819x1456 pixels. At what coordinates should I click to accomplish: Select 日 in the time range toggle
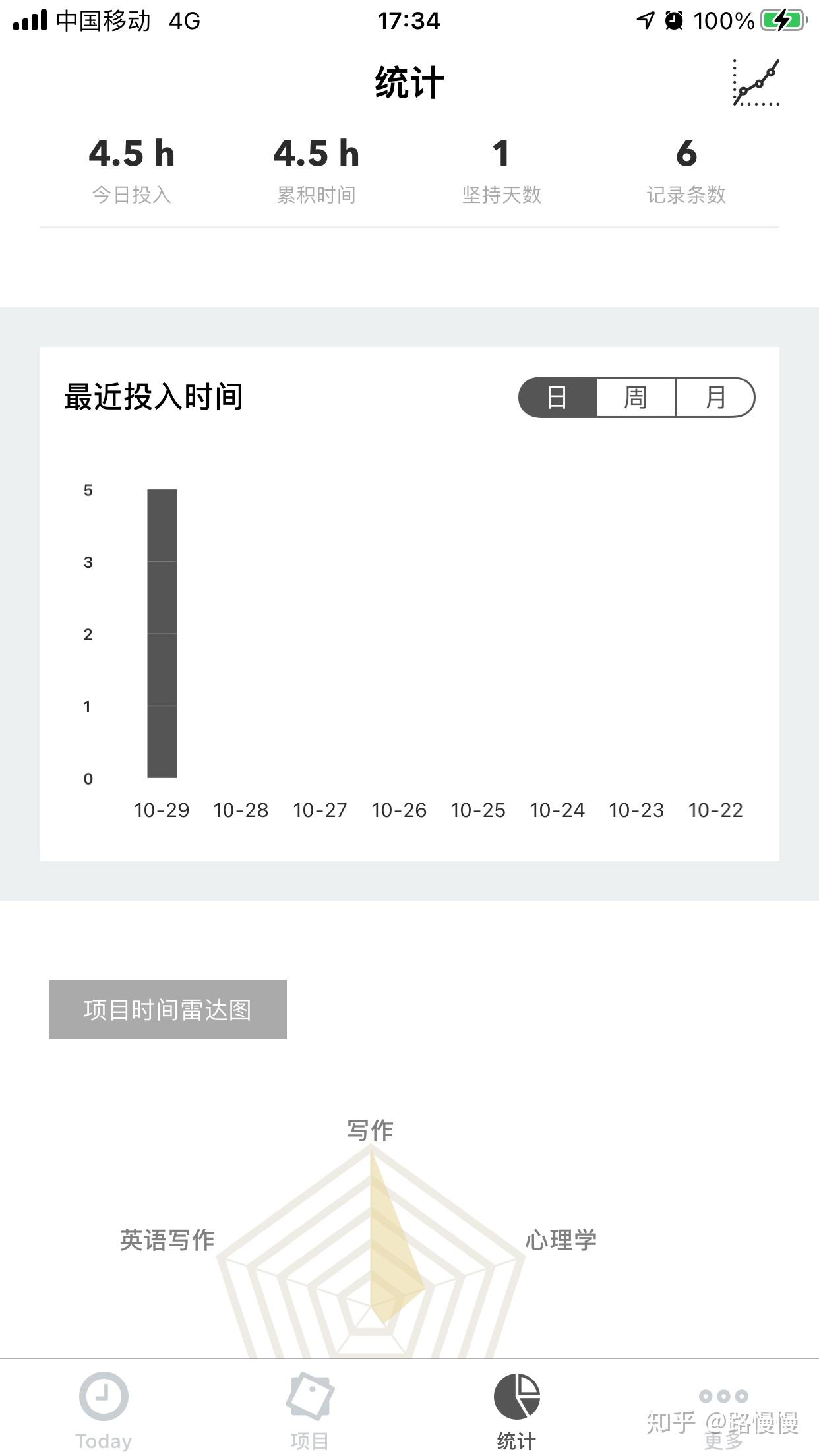coord(557,398)
